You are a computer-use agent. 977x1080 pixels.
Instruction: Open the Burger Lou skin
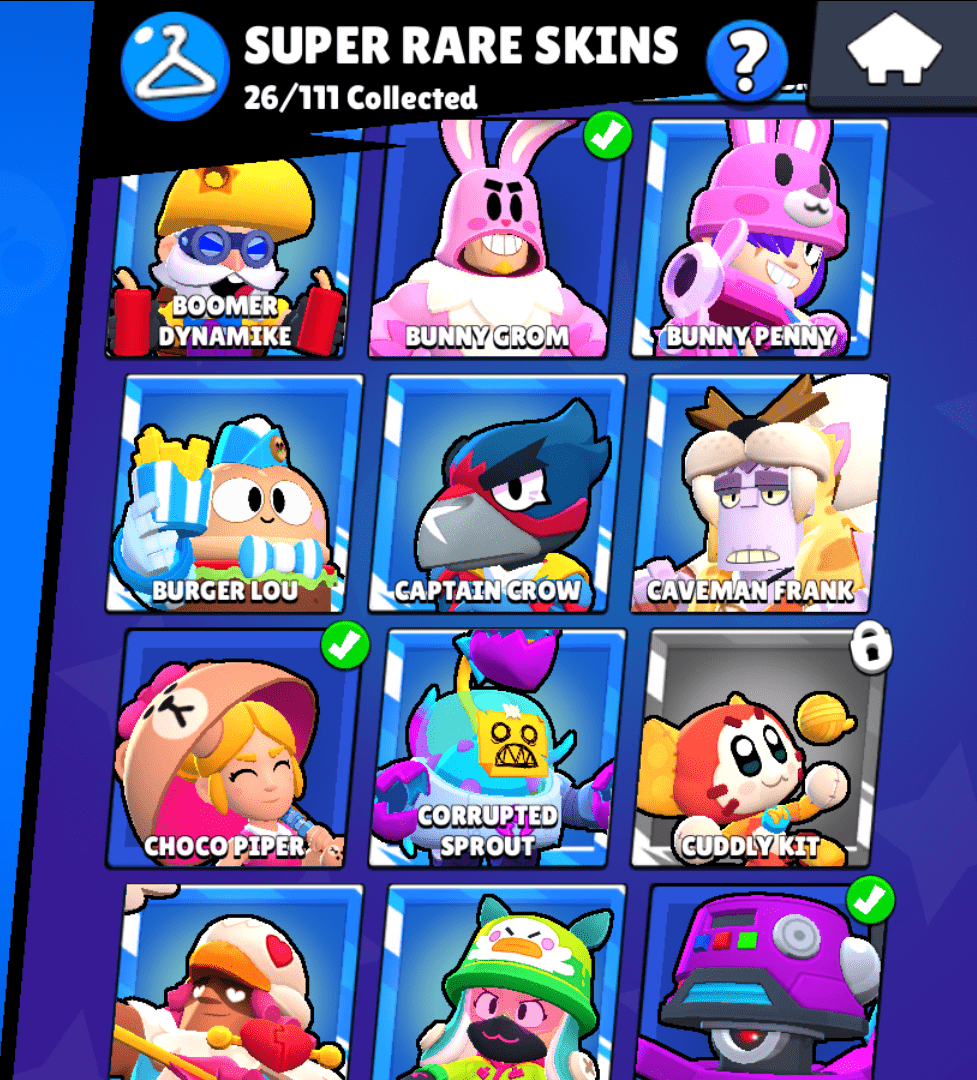(x=233, y=495)
